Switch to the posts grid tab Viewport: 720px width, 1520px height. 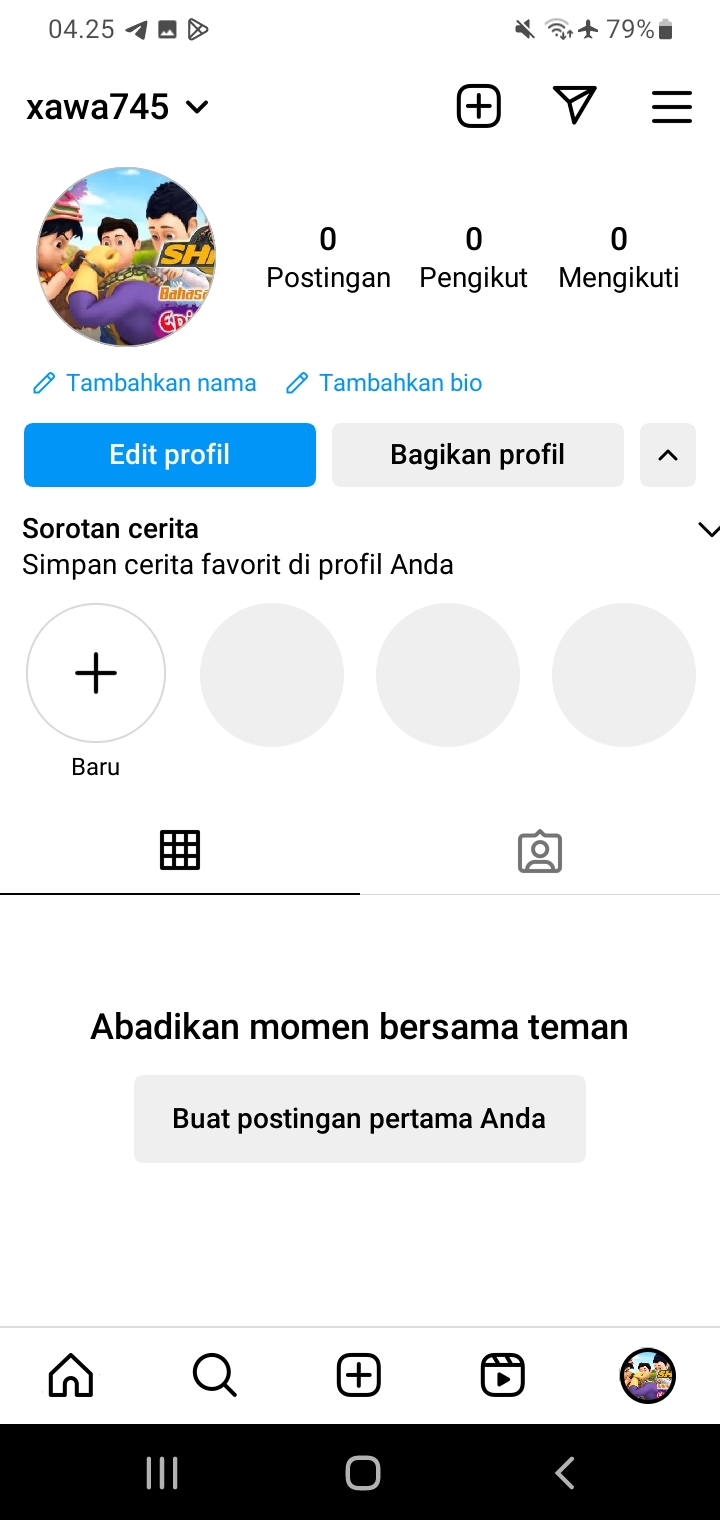[180, 850]
